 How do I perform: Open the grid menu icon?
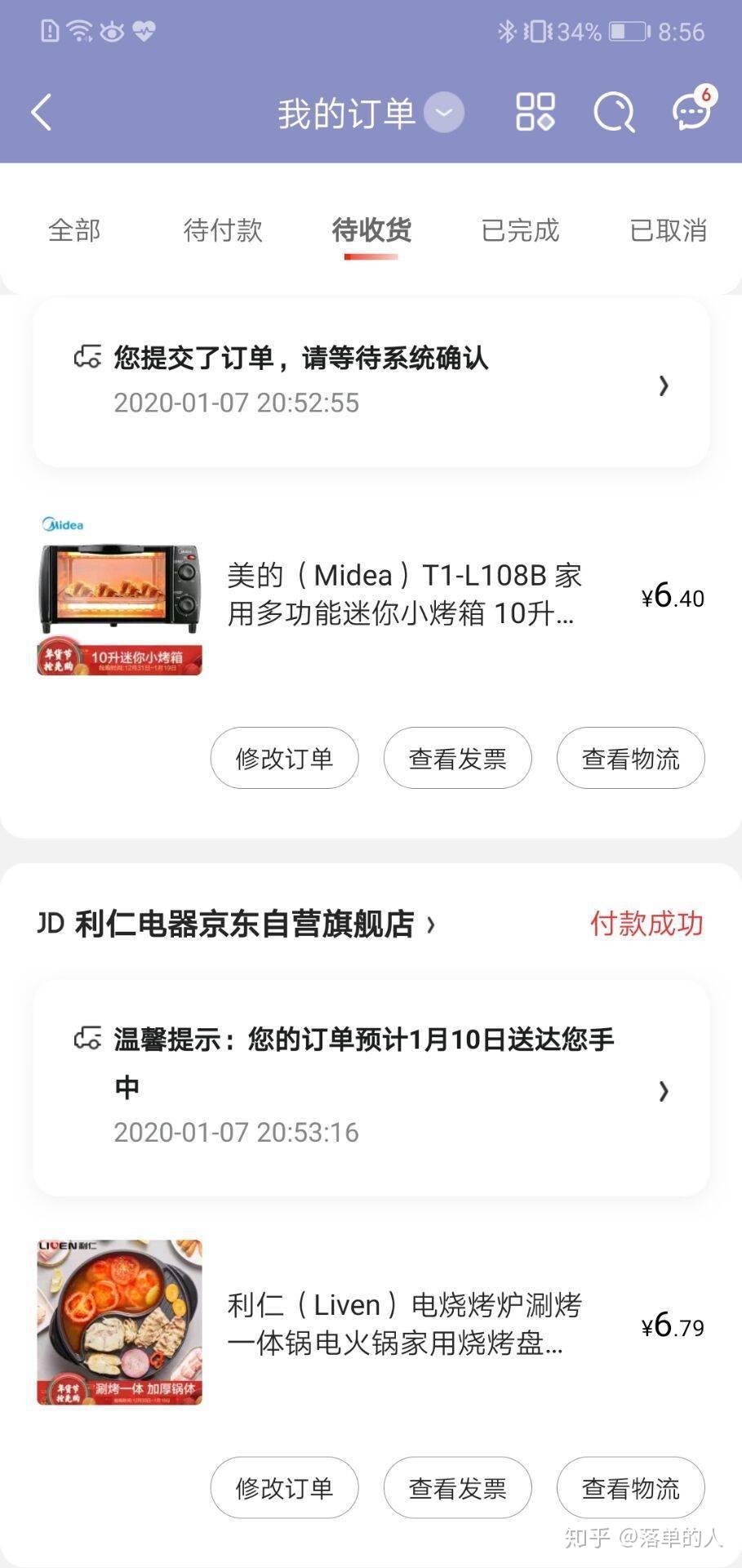click(x=535, y=112)
